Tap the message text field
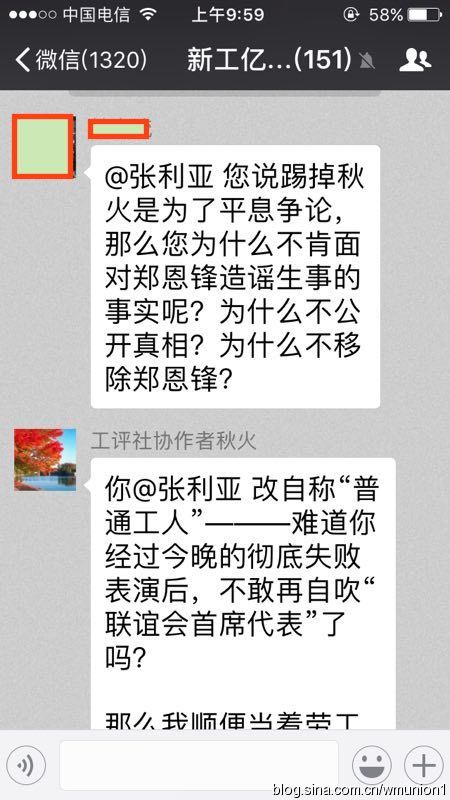Viewport: 450px width, 800px height. (199, 764)
